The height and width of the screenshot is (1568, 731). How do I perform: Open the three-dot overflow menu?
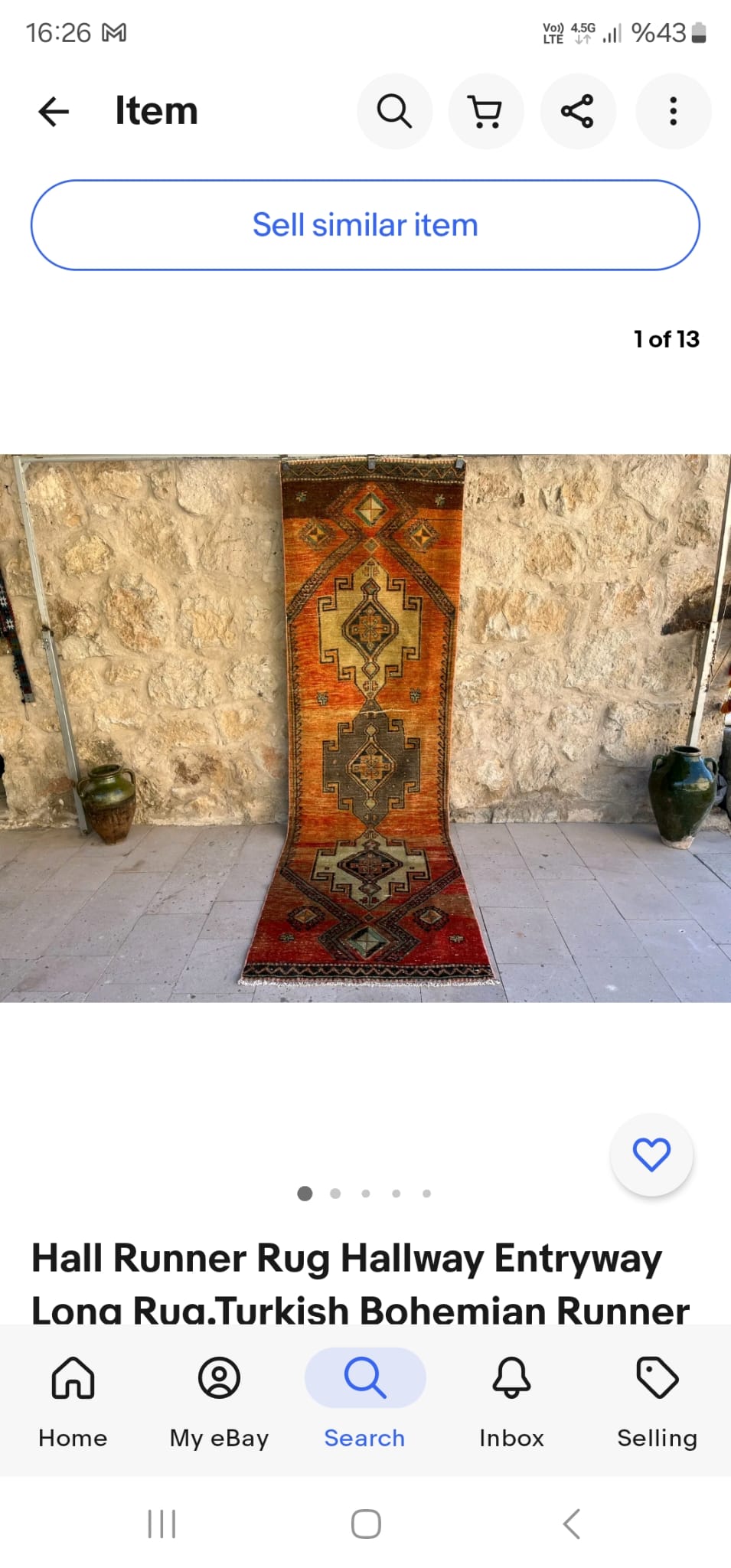(x=673, y=111)
